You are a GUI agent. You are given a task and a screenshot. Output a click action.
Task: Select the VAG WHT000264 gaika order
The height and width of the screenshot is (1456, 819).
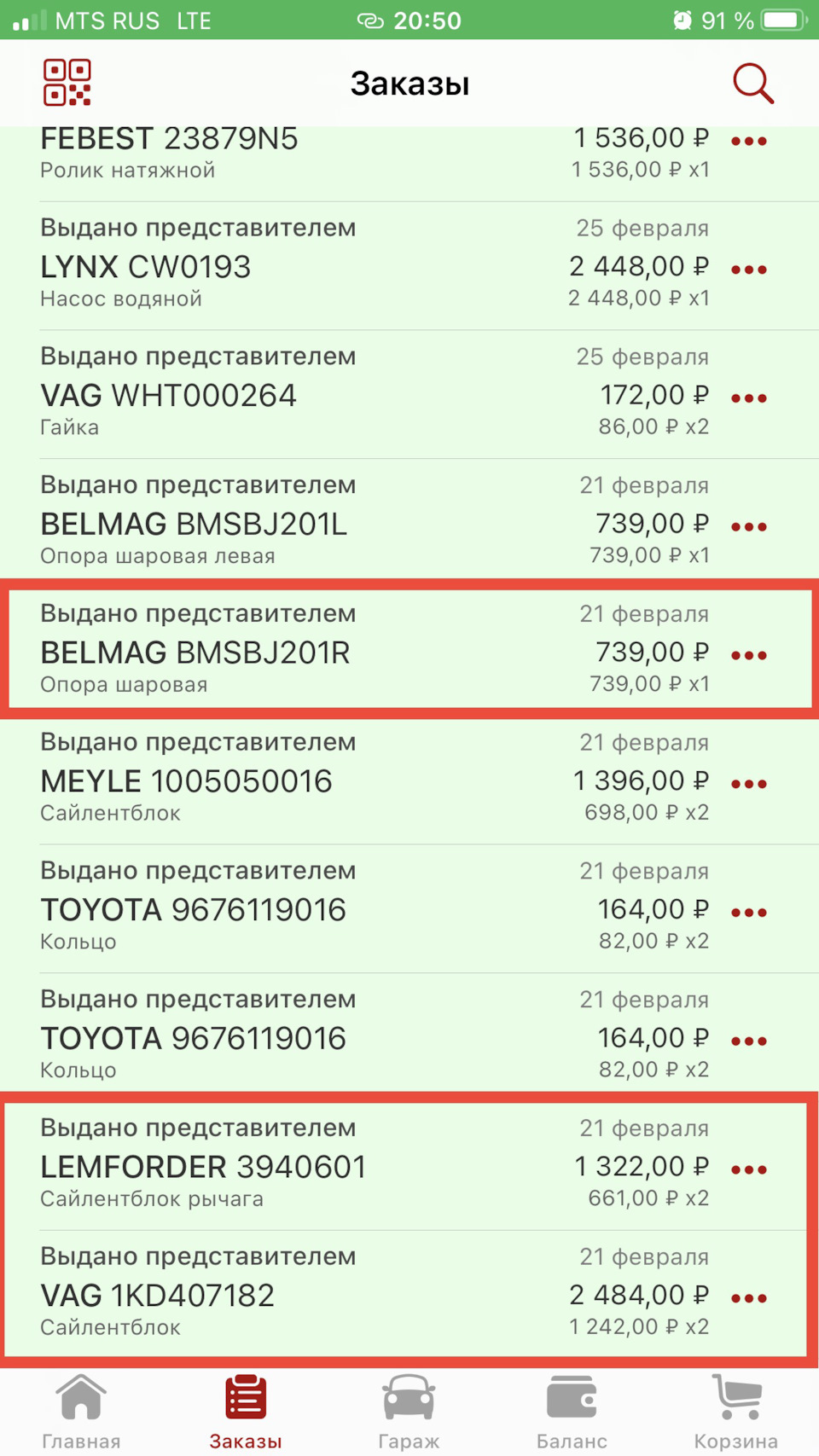click(x=341, y=395)
